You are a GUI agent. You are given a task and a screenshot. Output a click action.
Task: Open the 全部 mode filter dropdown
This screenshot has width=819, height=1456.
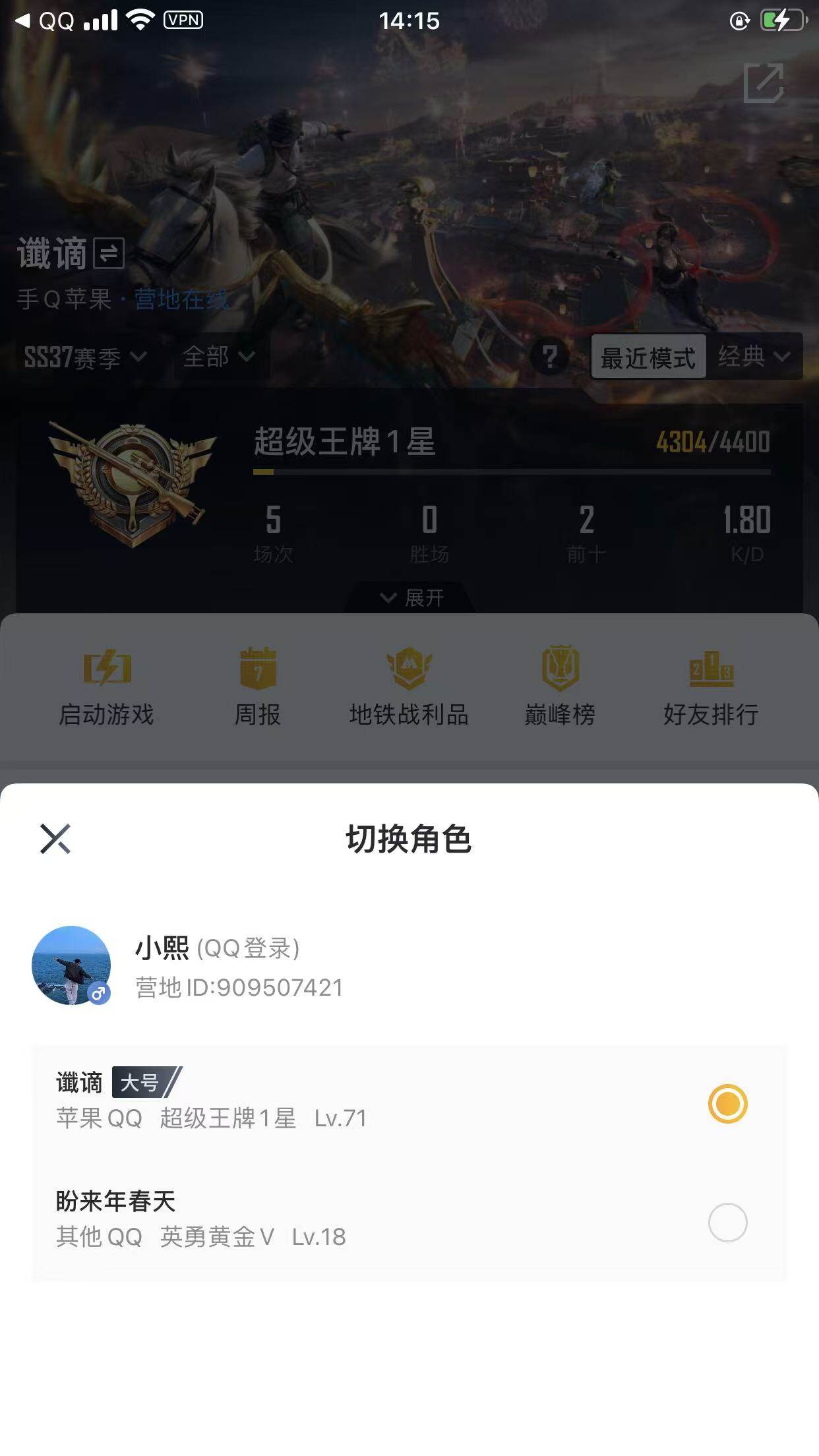pos(218,357)
